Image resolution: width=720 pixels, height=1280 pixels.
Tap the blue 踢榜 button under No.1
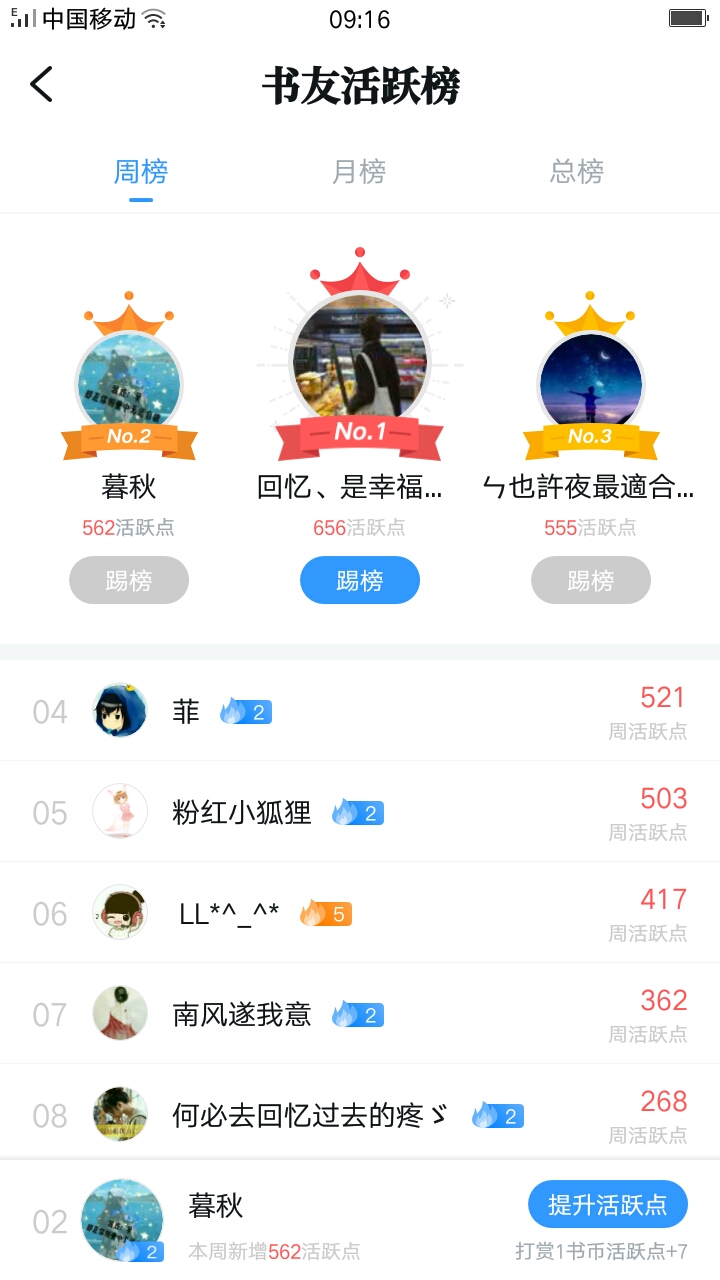coord(360,580)
